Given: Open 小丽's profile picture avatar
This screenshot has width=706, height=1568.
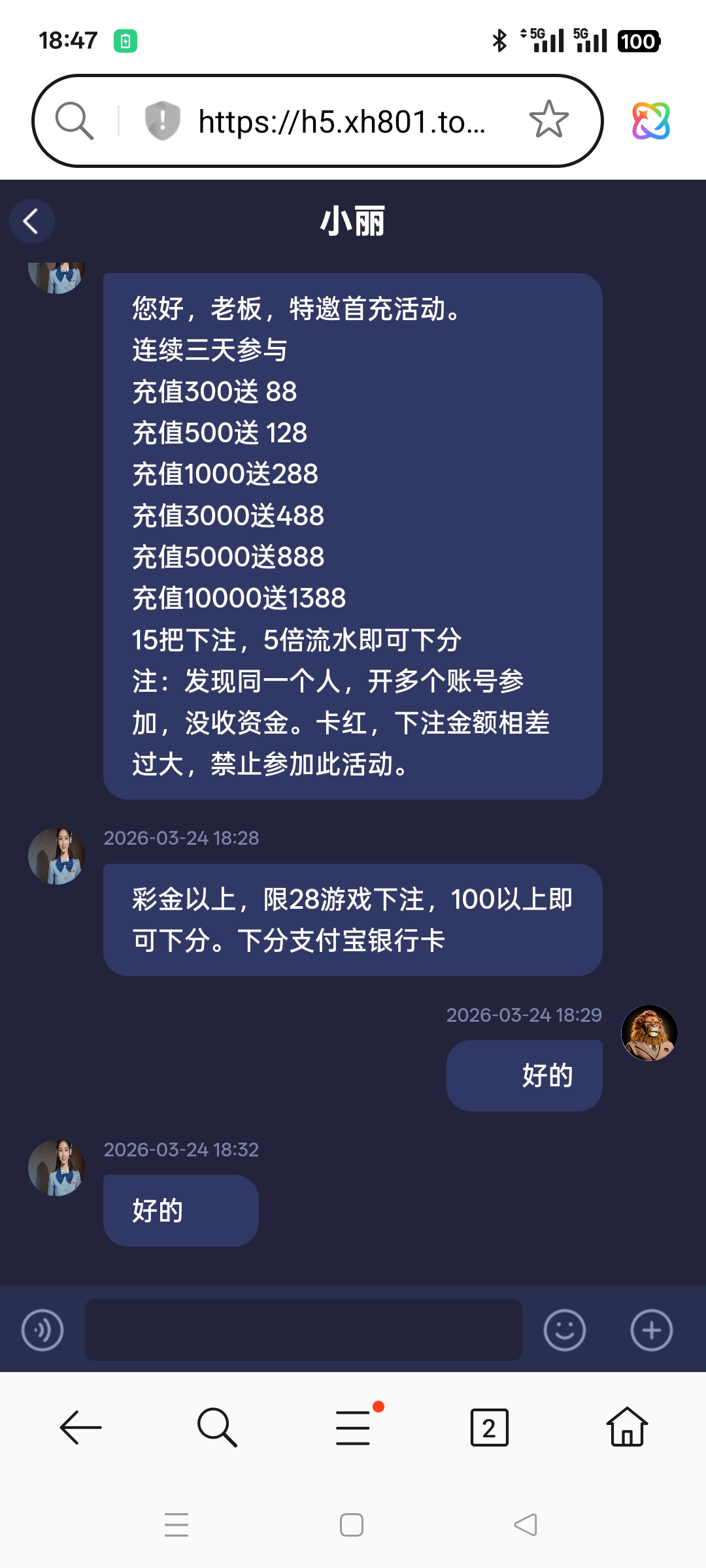Looking at the screenshot, I should click(56, 857).
